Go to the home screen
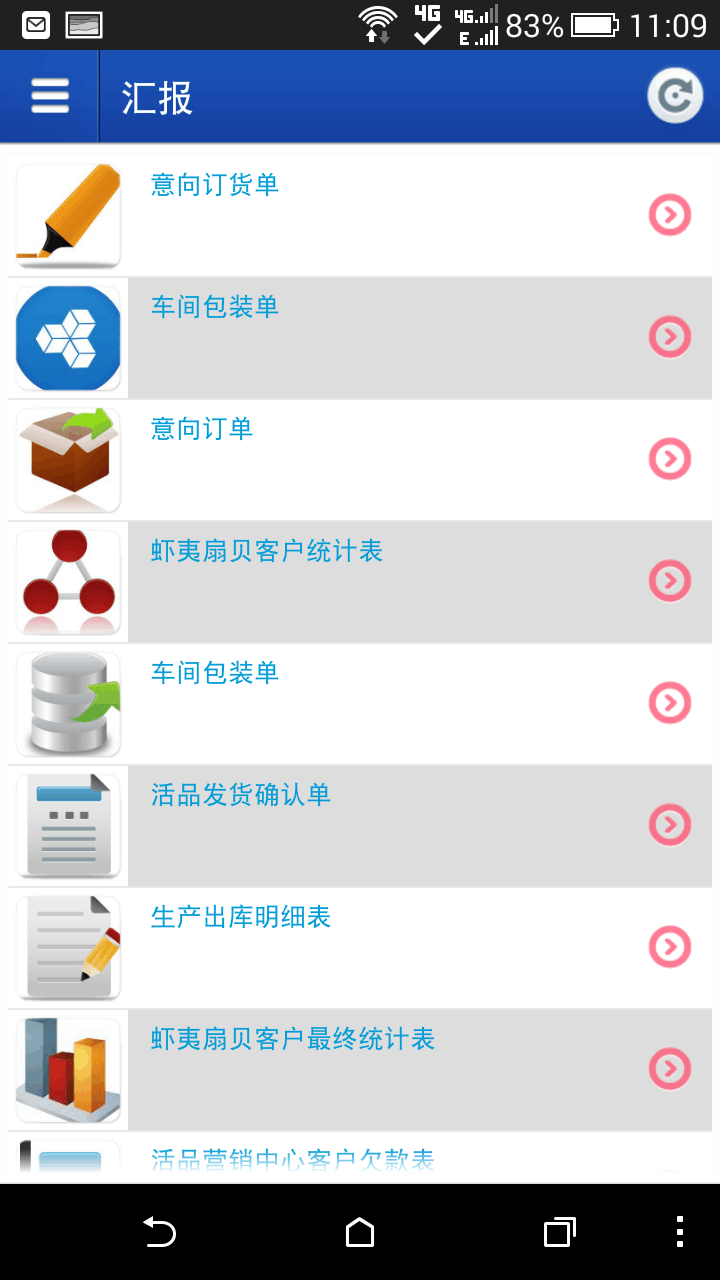720x1280 pixels. (360, 1232)
